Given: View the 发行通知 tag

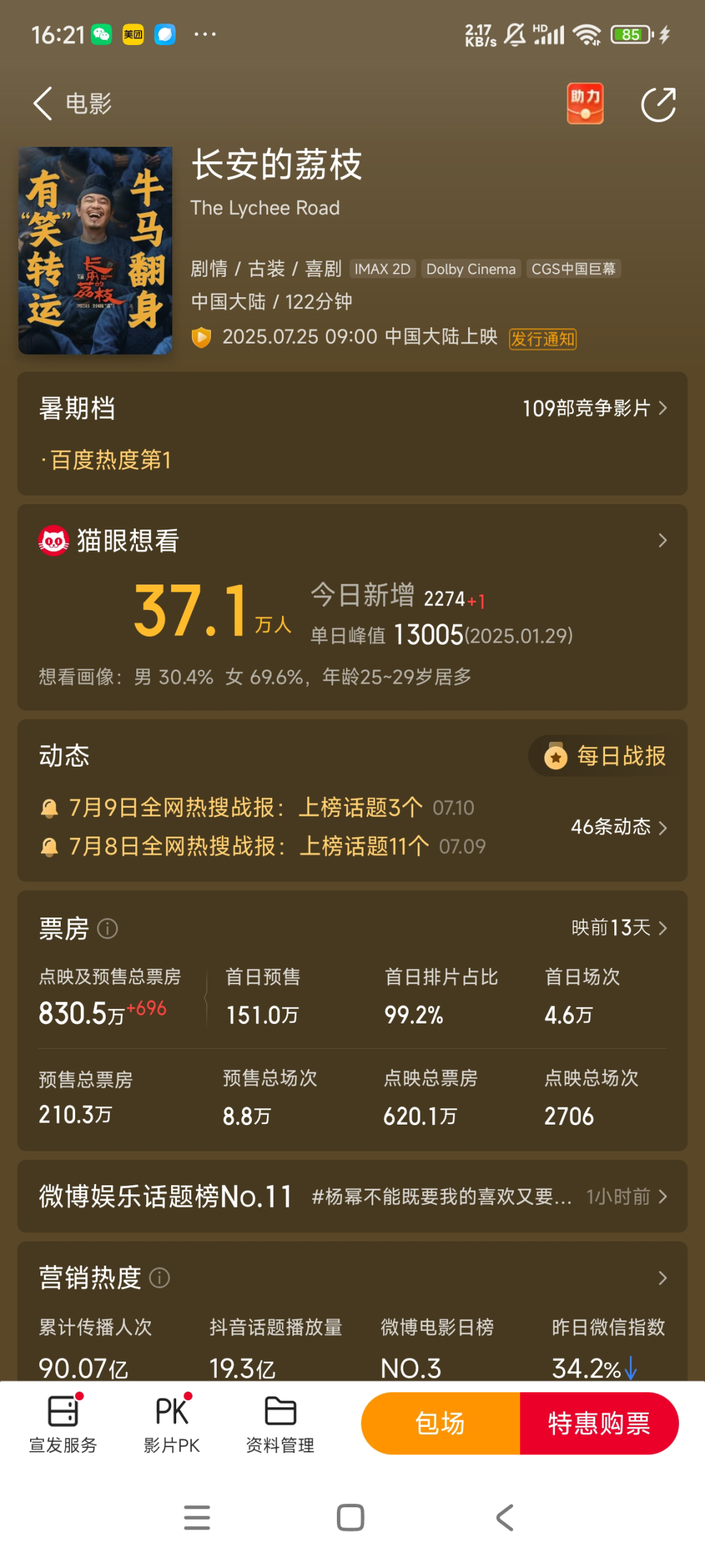Looking at the screenshot, I should click(x=542, y=339).
